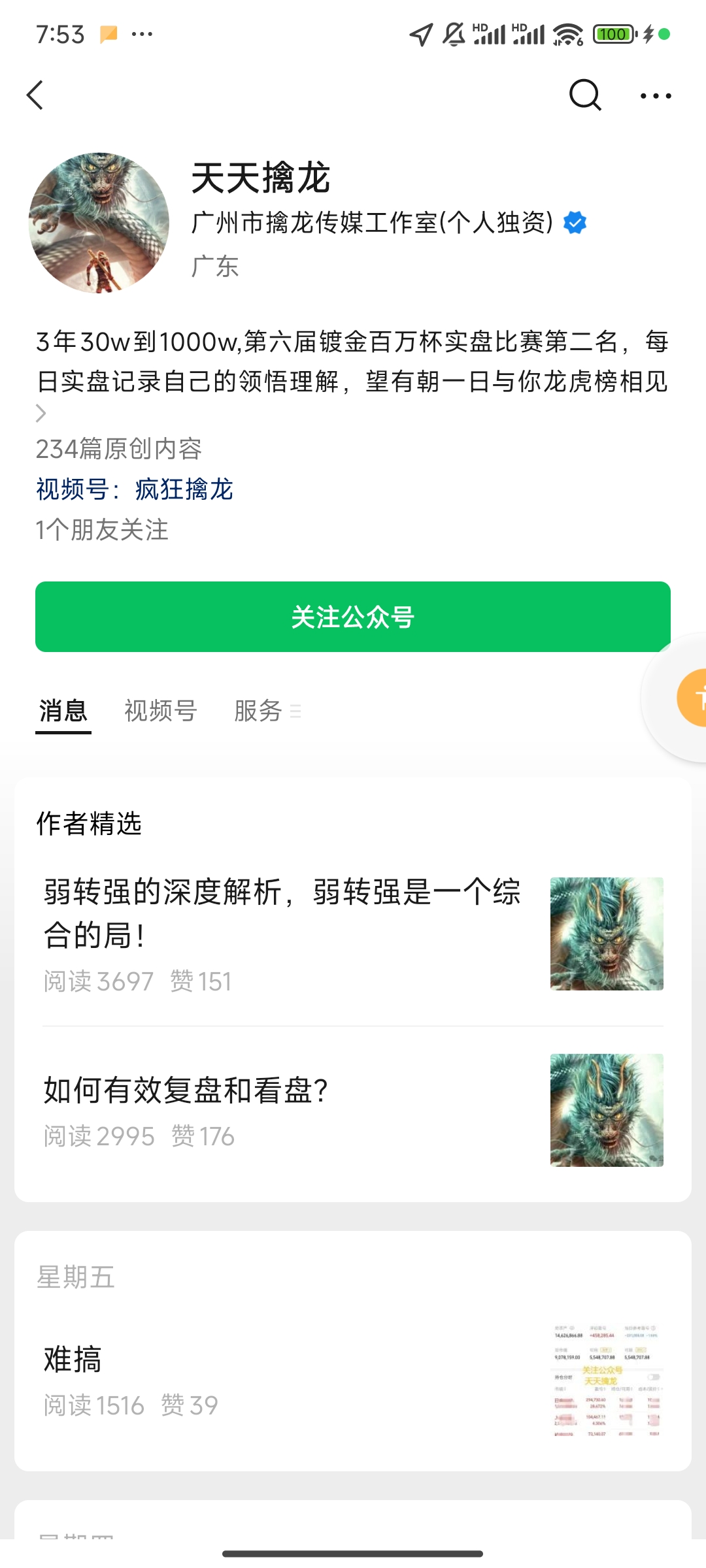Screen dimensions: 706x1568
Task: Read the article 如何有效复盘和看盘?
Action: [186, 1090]
